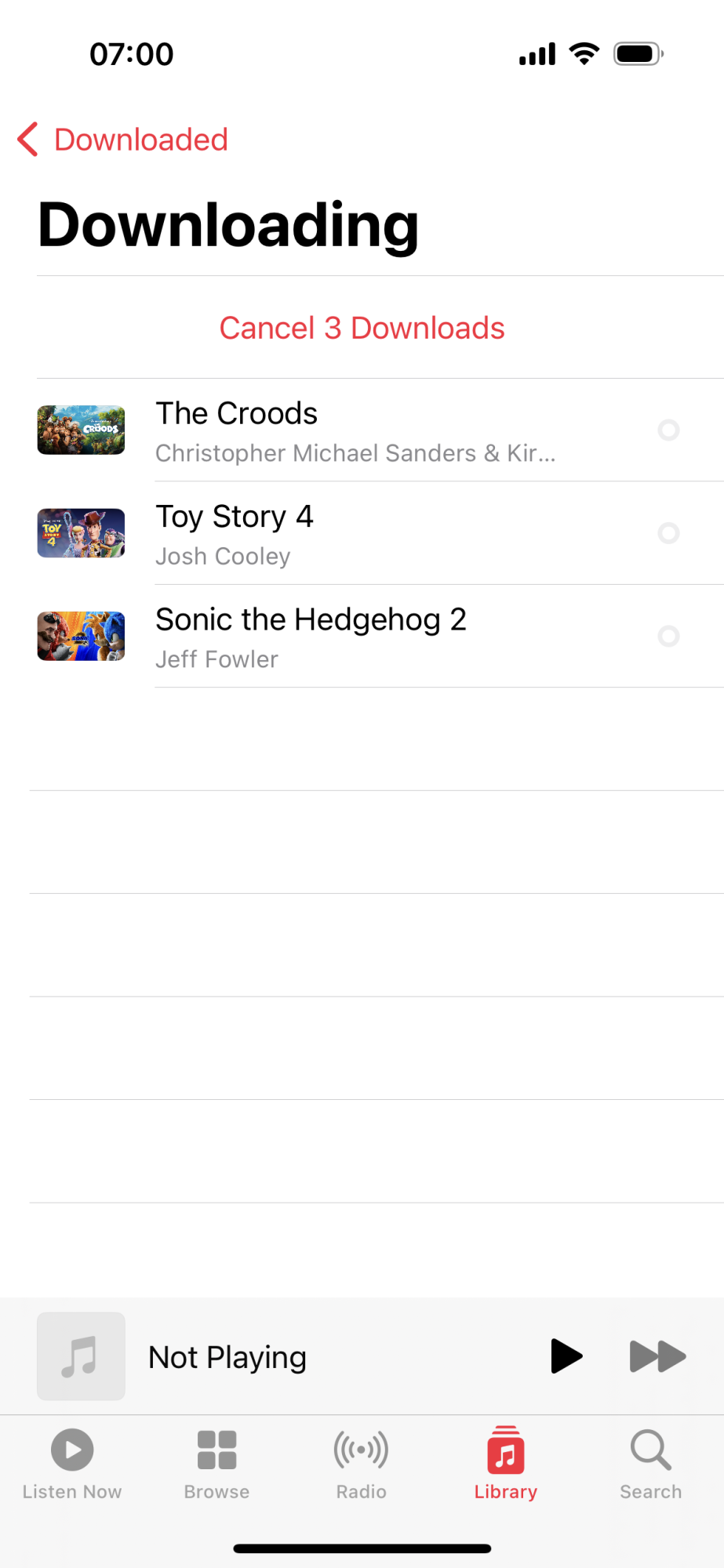Start playback with the play button
This screenshot has width=724, height=1568.
pyautogui.click(x=566, y=1356)
